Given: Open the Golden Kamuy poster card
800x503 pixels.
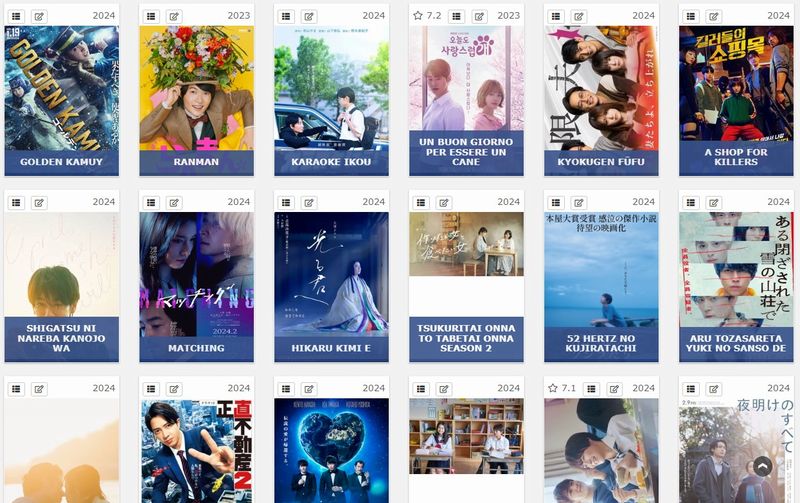Looking at the screenshot, I should (61, 95).
